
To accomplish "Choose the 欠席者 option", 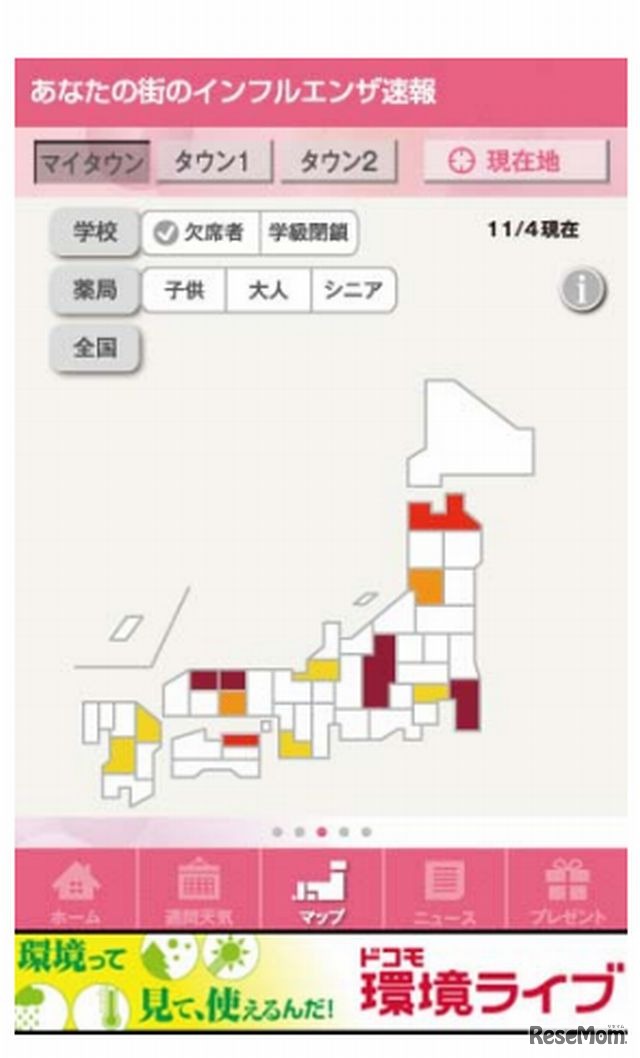I will click(200, 233).
